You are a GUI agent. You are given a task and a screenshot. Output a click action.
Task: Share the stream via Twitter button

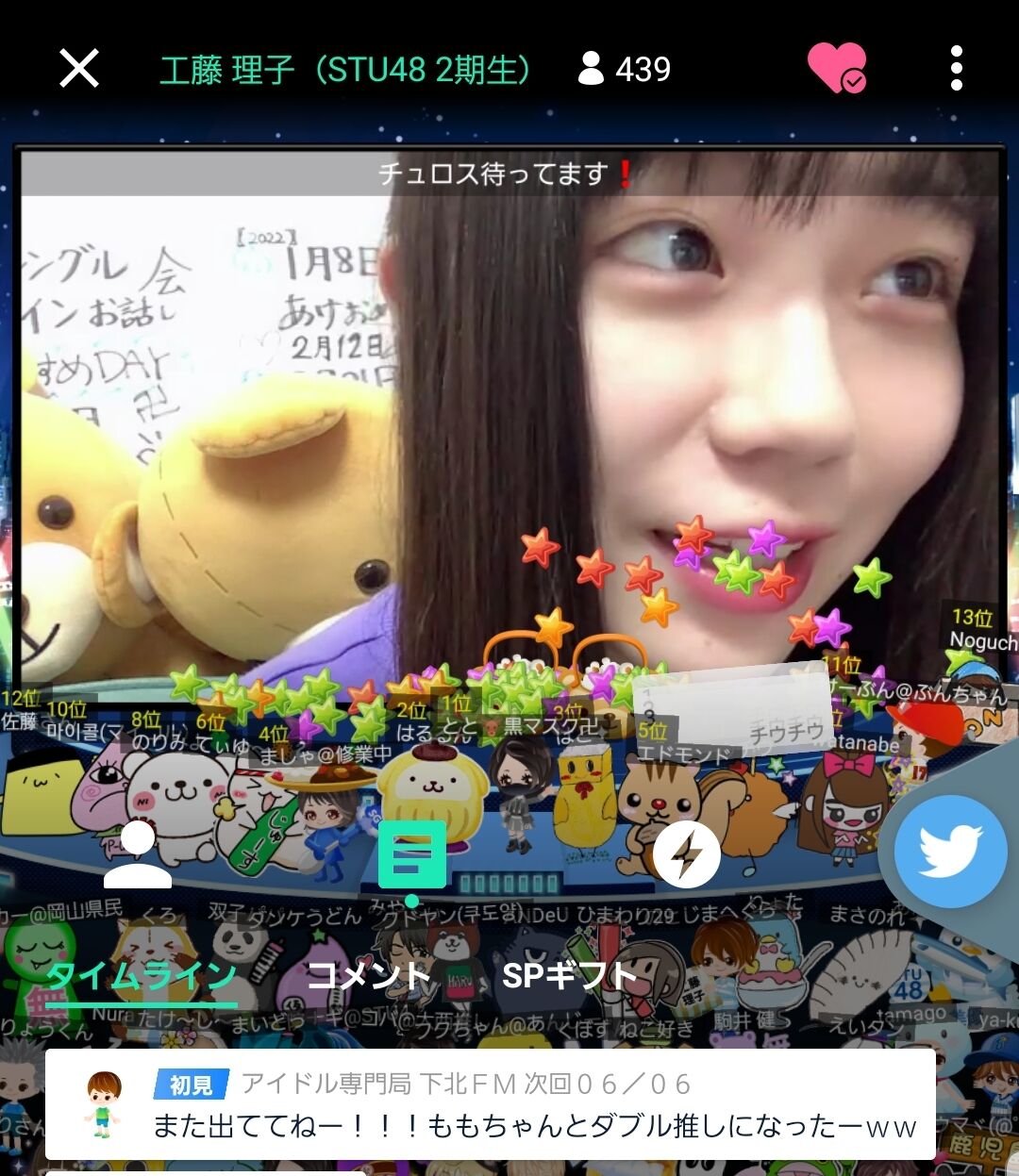(x=949, y=852)
